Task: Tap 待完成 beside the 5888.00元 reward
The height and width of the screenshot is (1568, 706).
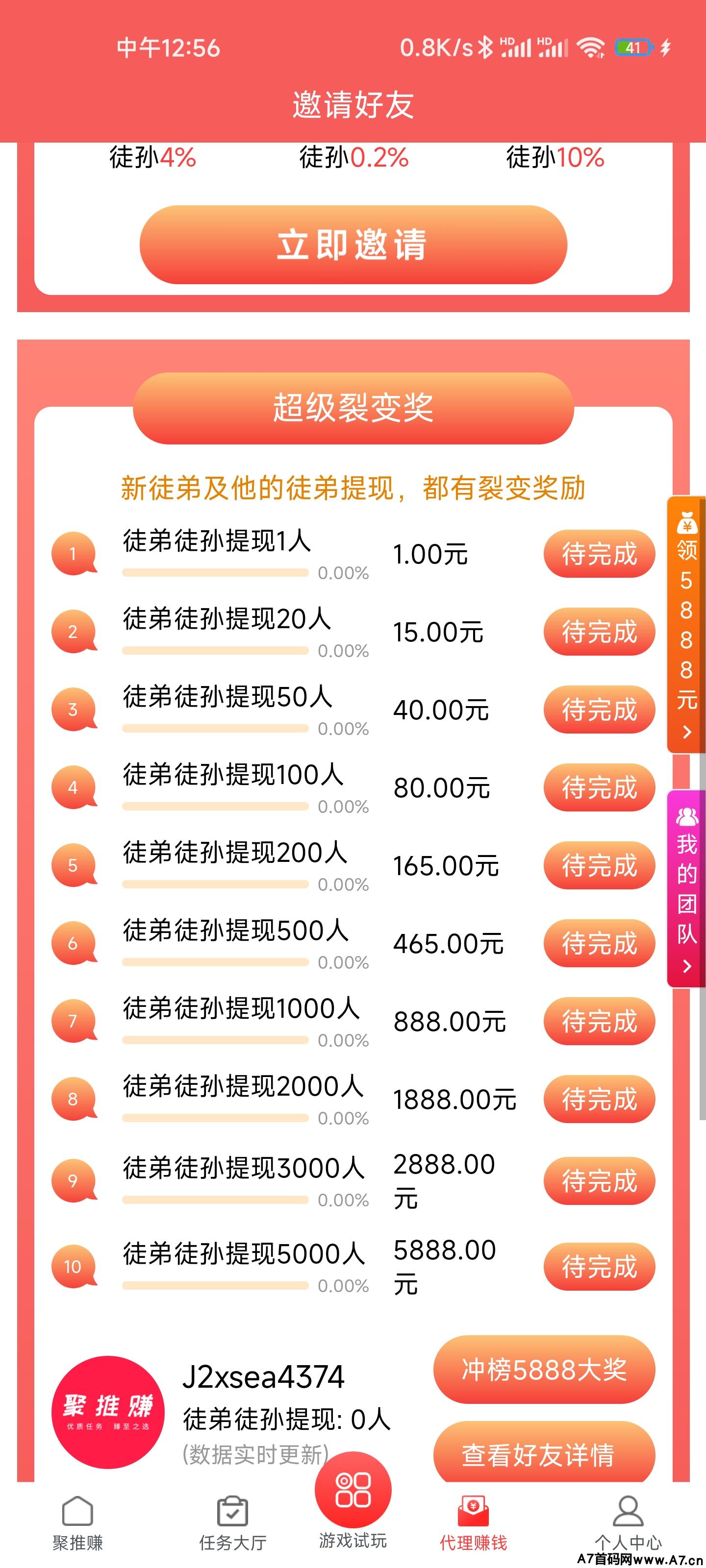Action: click(599, 1267)
